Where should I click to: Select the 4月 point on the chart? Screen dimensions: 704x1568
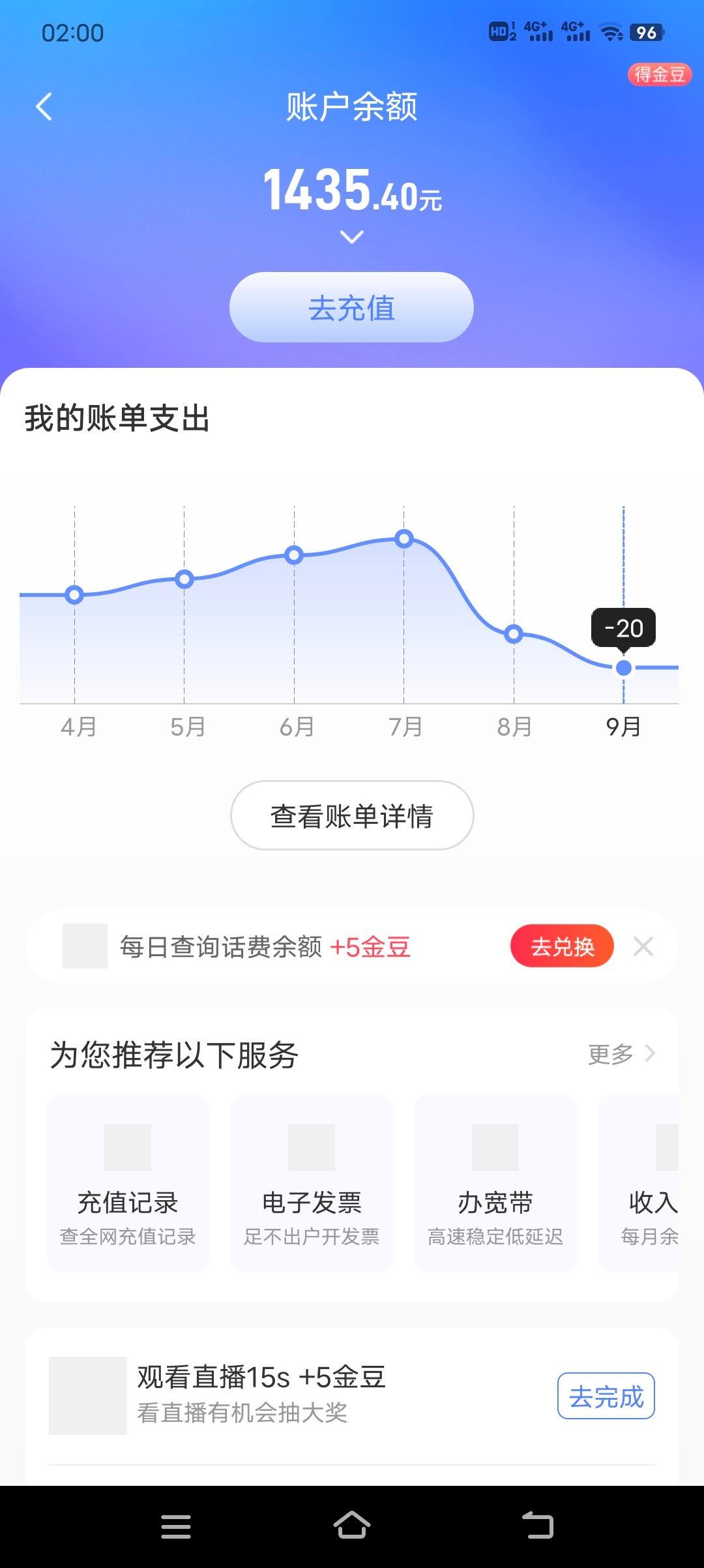(74, 594)
